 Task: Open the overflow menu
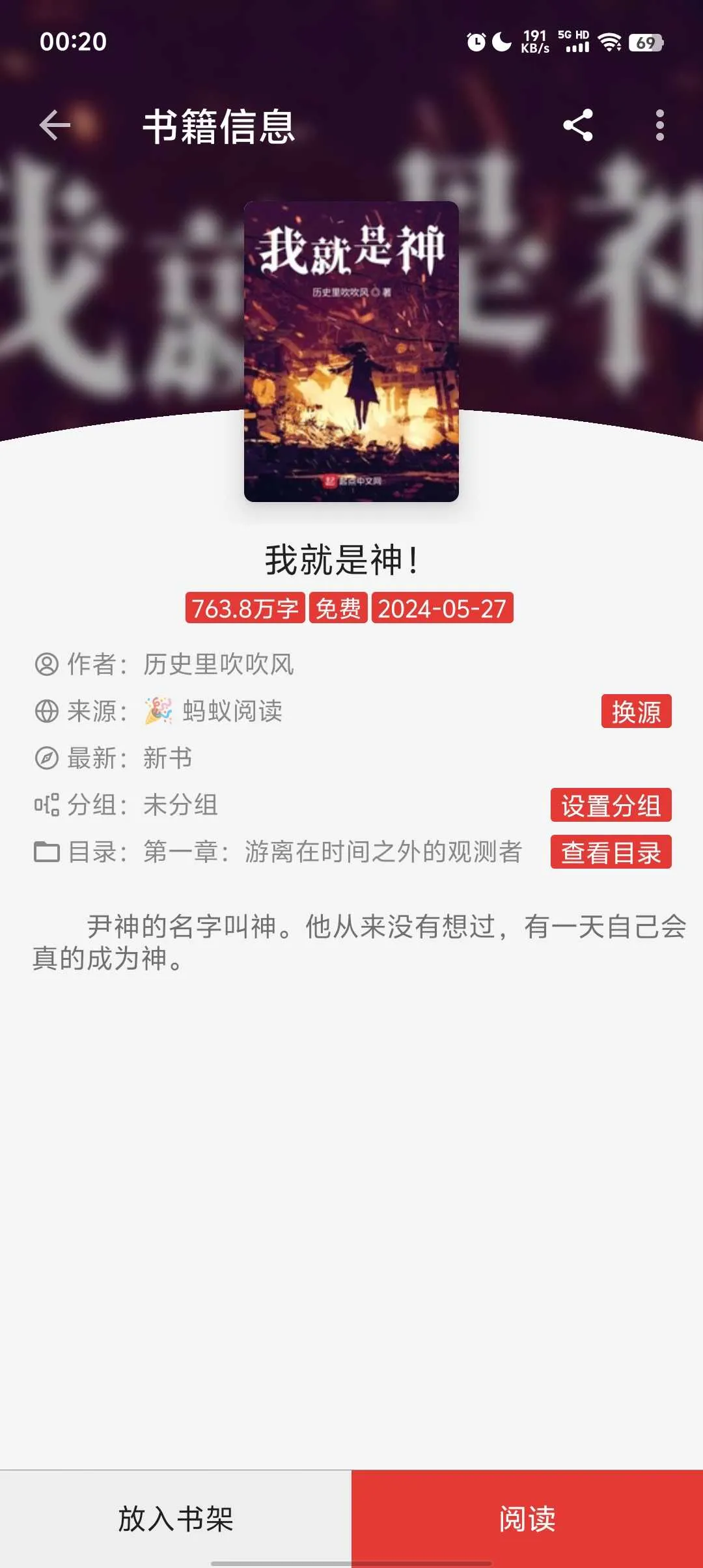pyautogui.click(x=659, y=125)
